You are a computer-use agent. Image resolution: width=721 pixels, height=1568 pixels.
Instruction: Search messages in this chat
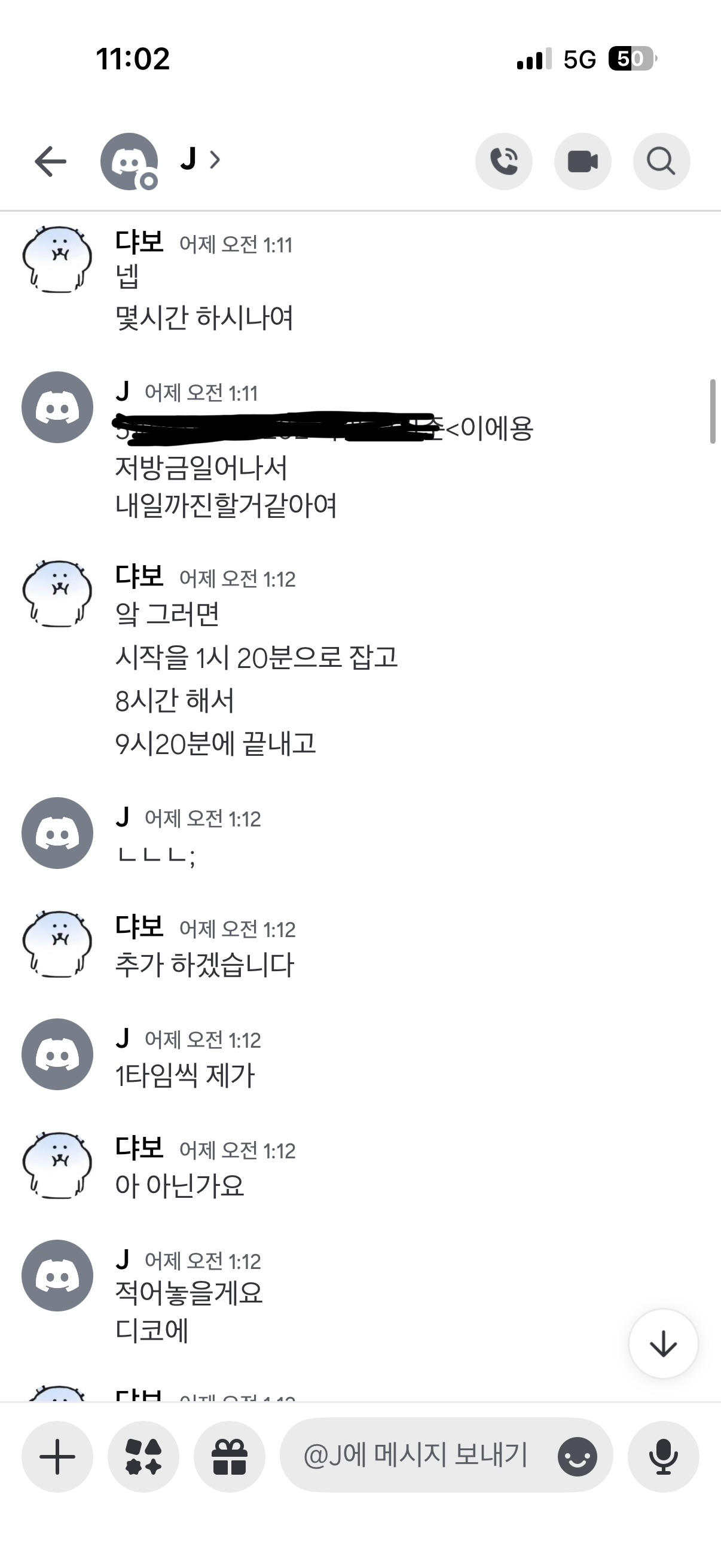(661, 161)
